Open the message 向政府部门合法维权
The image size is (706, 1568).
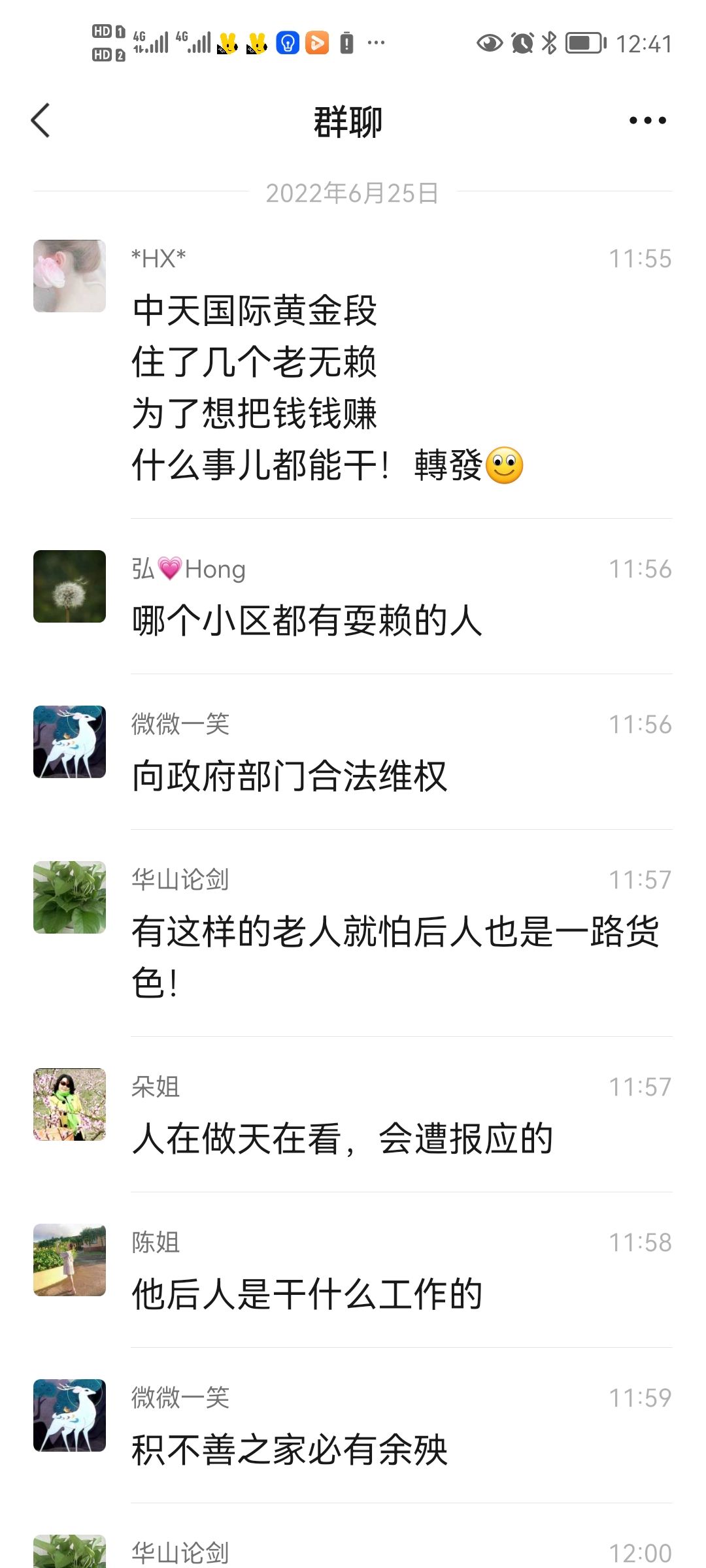[290, 777]
